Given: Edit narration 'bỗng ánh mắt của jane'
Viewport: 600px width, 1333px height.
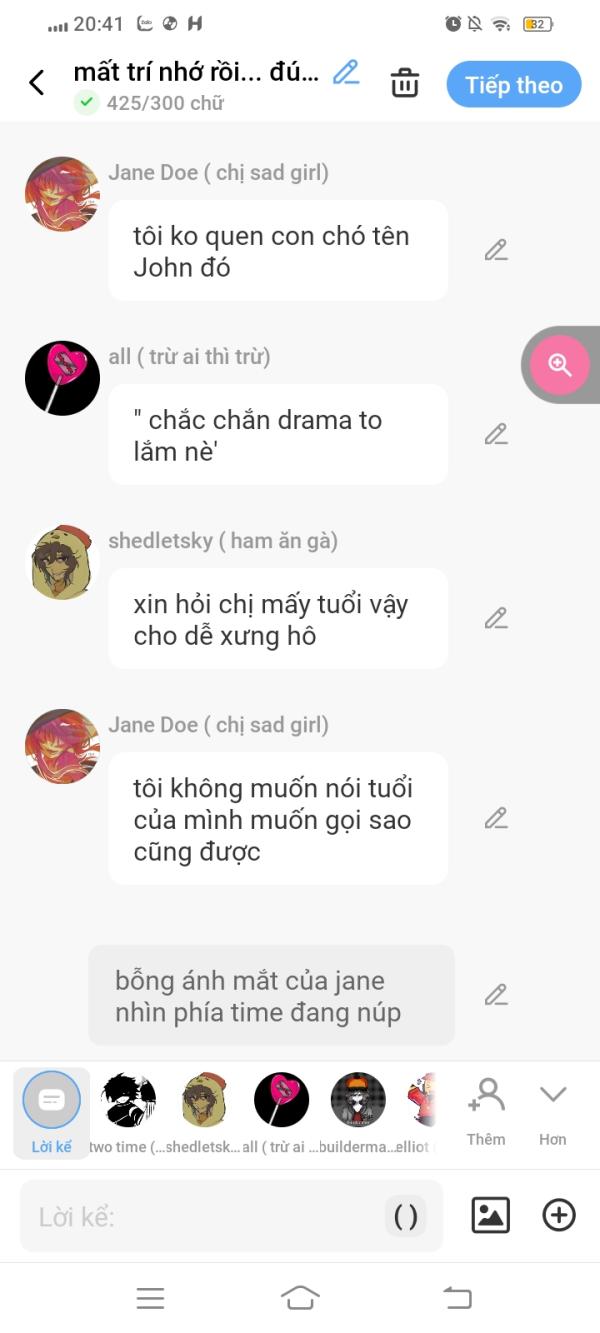Looking at the screenshot, I should coord(496,995).
